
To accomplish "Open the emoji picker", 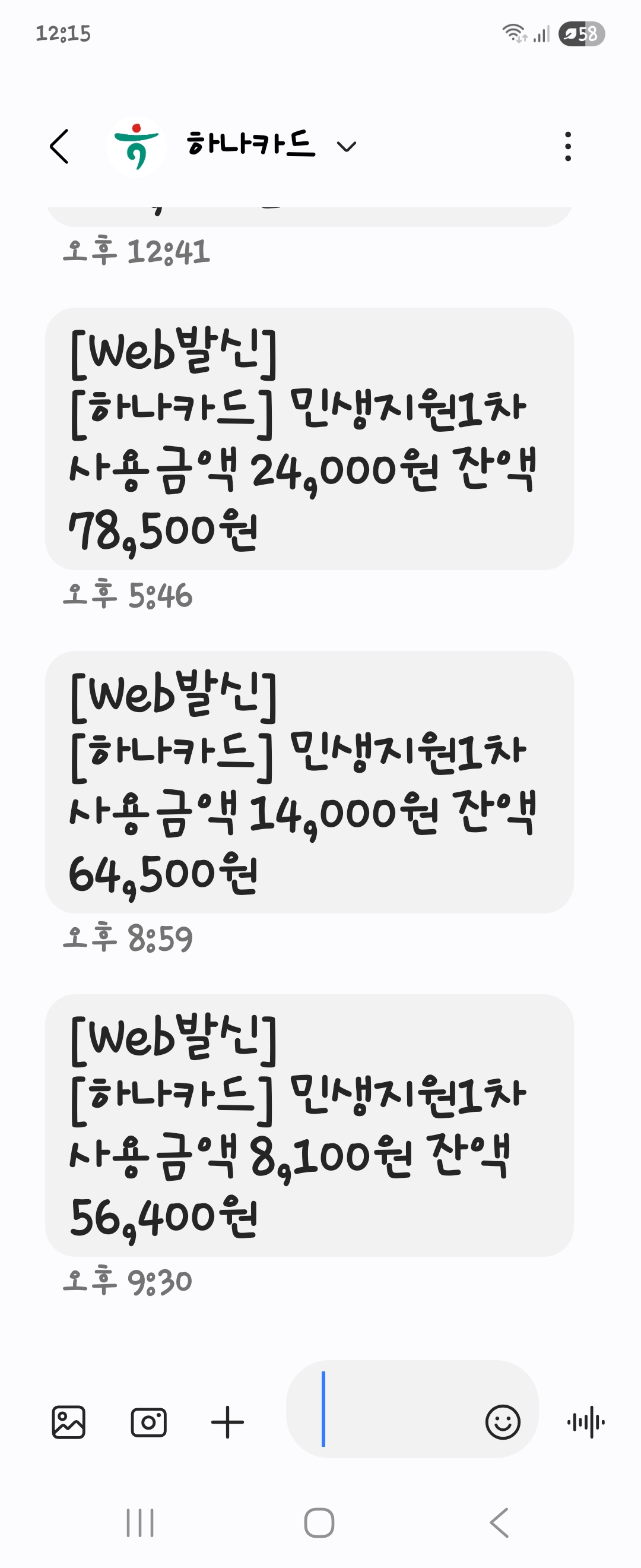I will coord(503,1422).
